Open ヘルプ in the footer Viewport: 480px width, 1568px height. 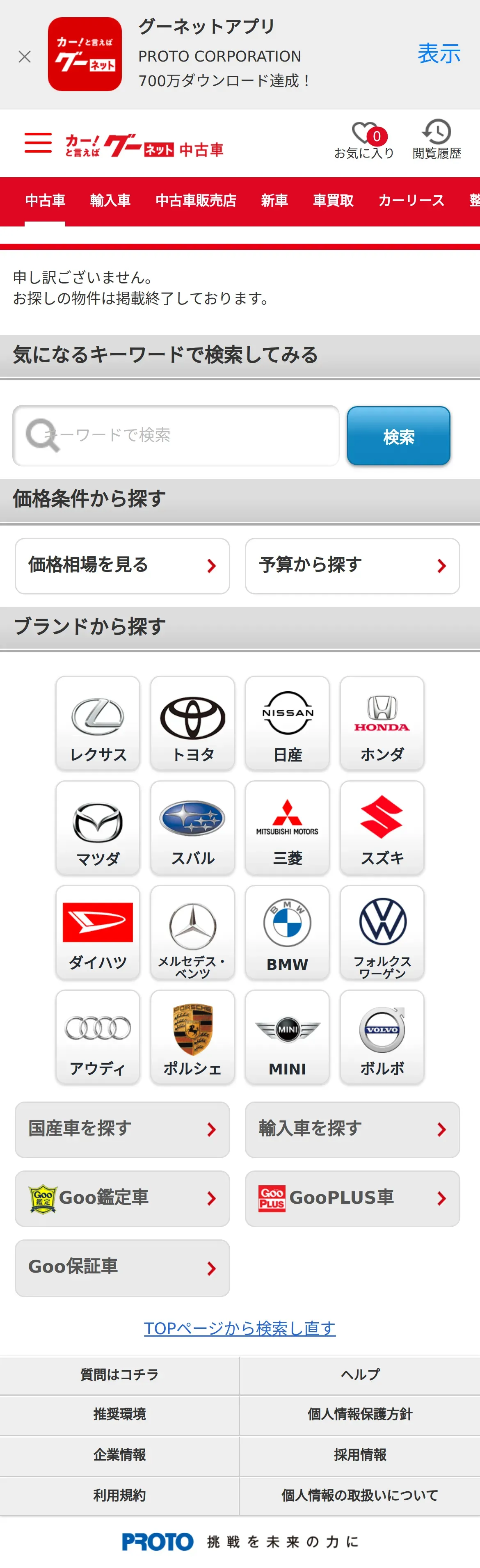(359, 1374)
